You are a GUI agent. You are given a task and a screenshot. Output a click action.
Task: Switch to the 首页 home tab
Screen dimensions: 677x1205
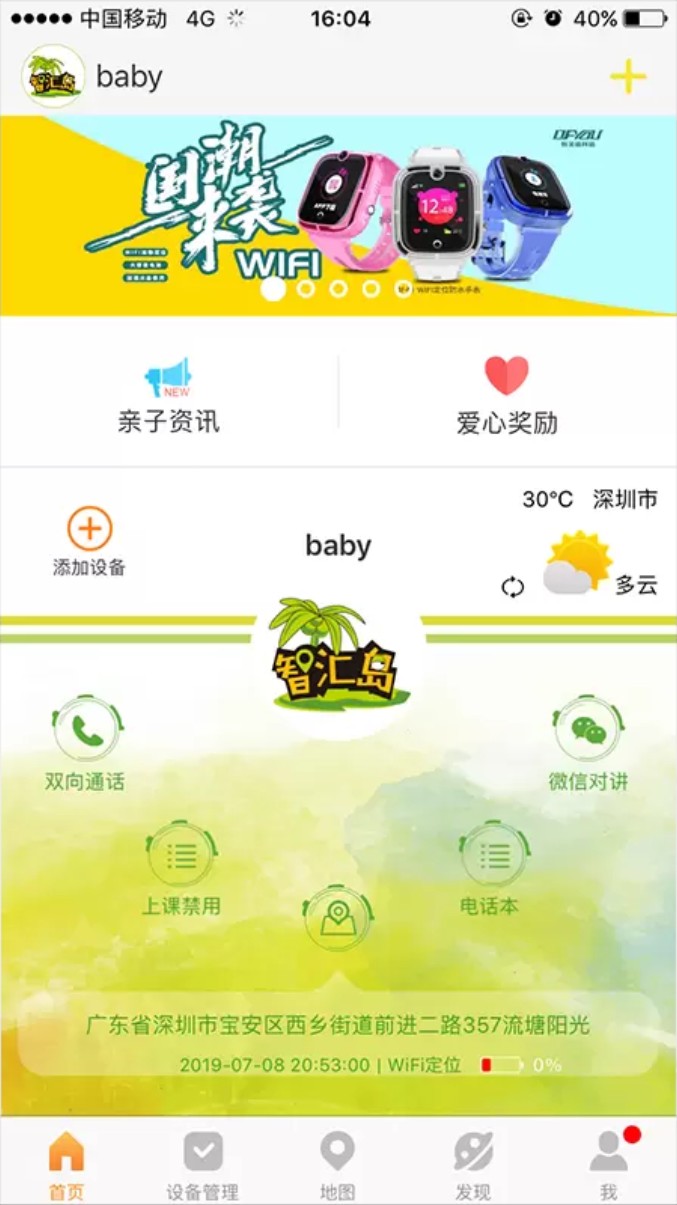pos(66,1163)
